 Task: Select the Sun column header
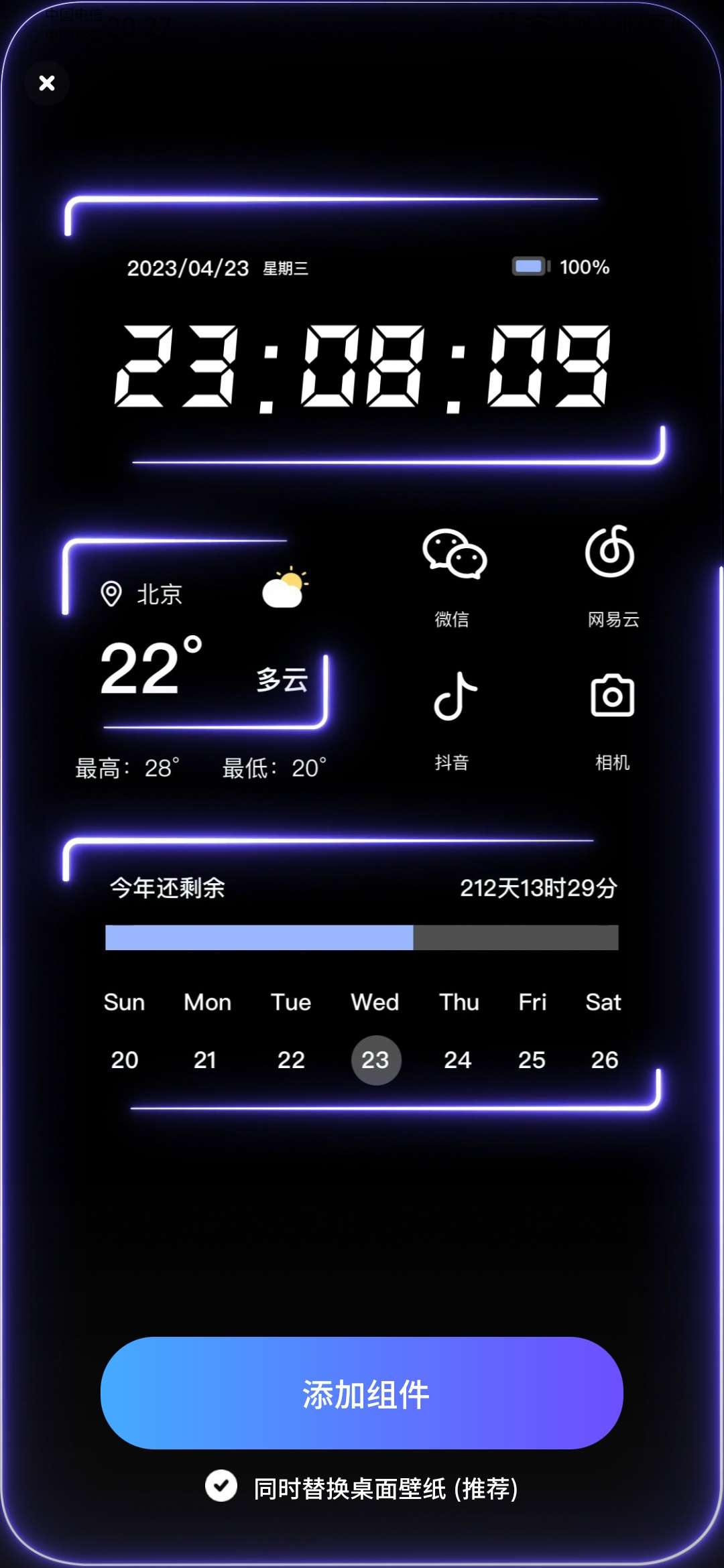pyautogui.click(x=124, y=1002)
